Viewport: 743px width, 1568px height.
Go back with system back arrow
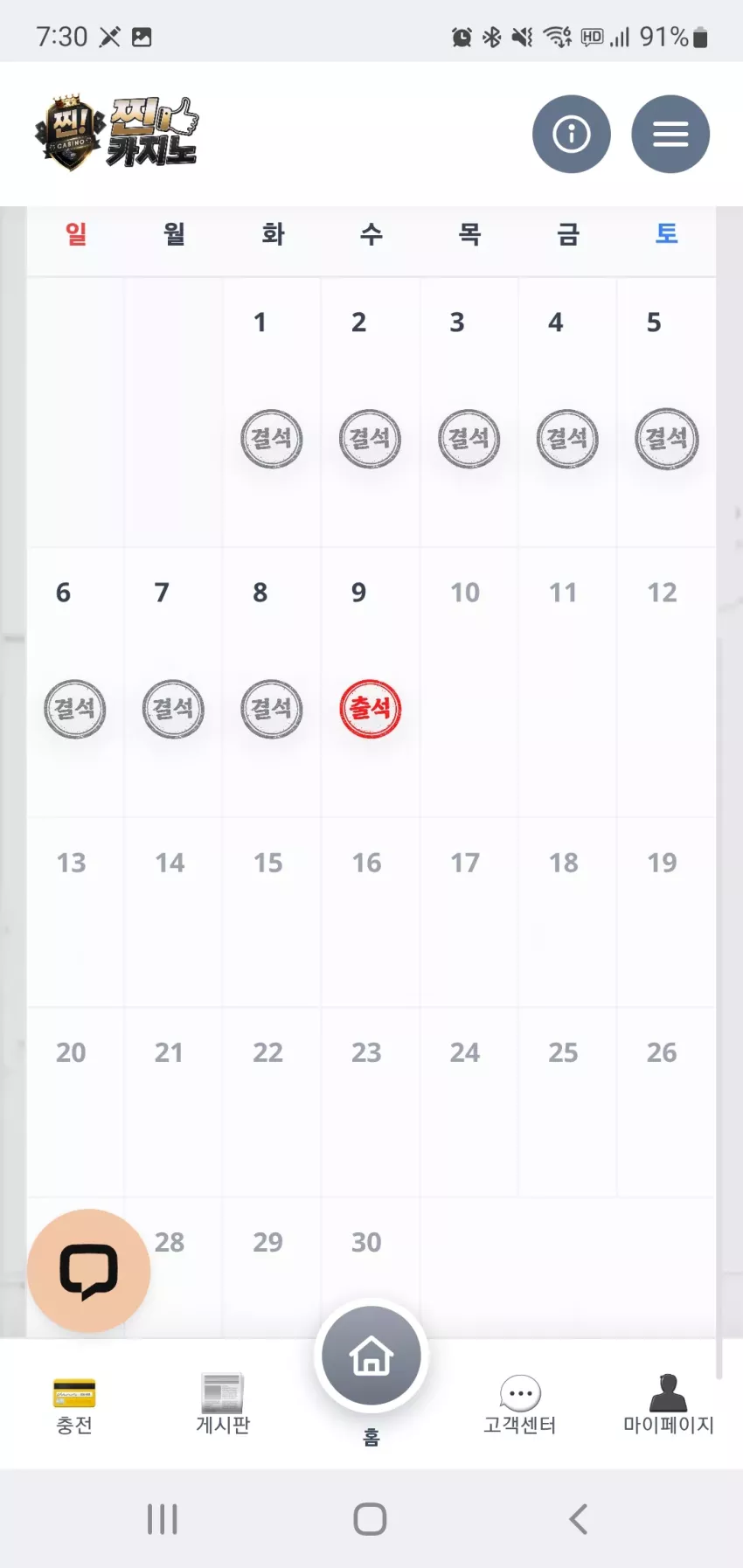(x=579, y=1519)
